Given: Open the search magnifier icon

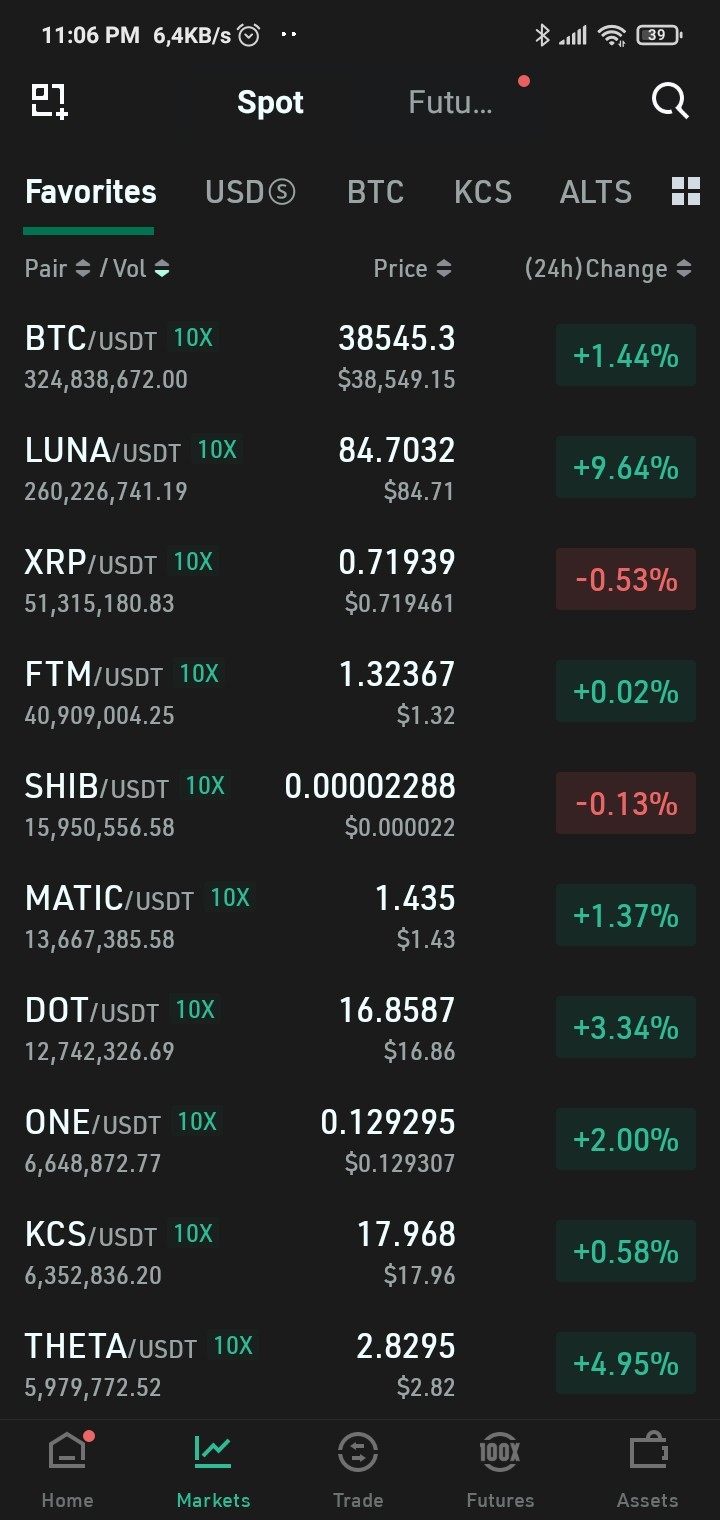Looking at the screenshot, I should pos(670,101).
